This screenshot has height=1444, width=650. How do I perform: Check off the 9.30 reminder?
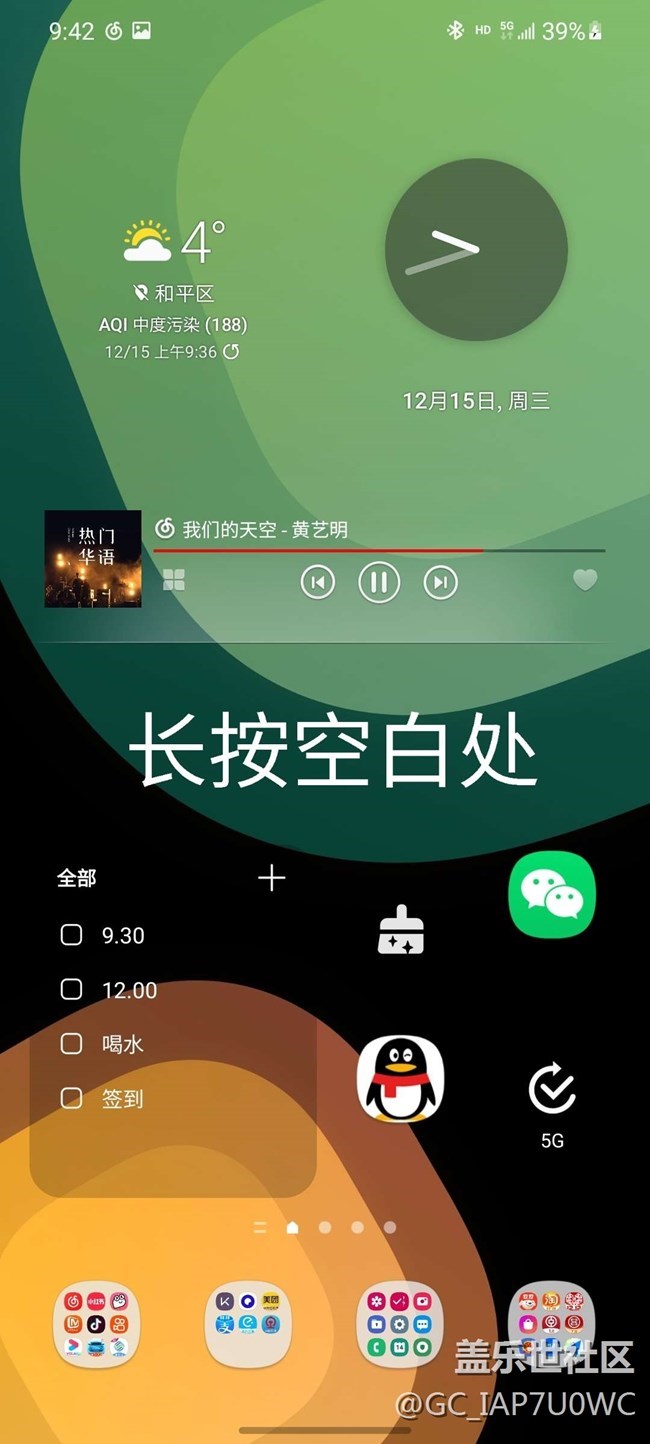click(72, 935)
